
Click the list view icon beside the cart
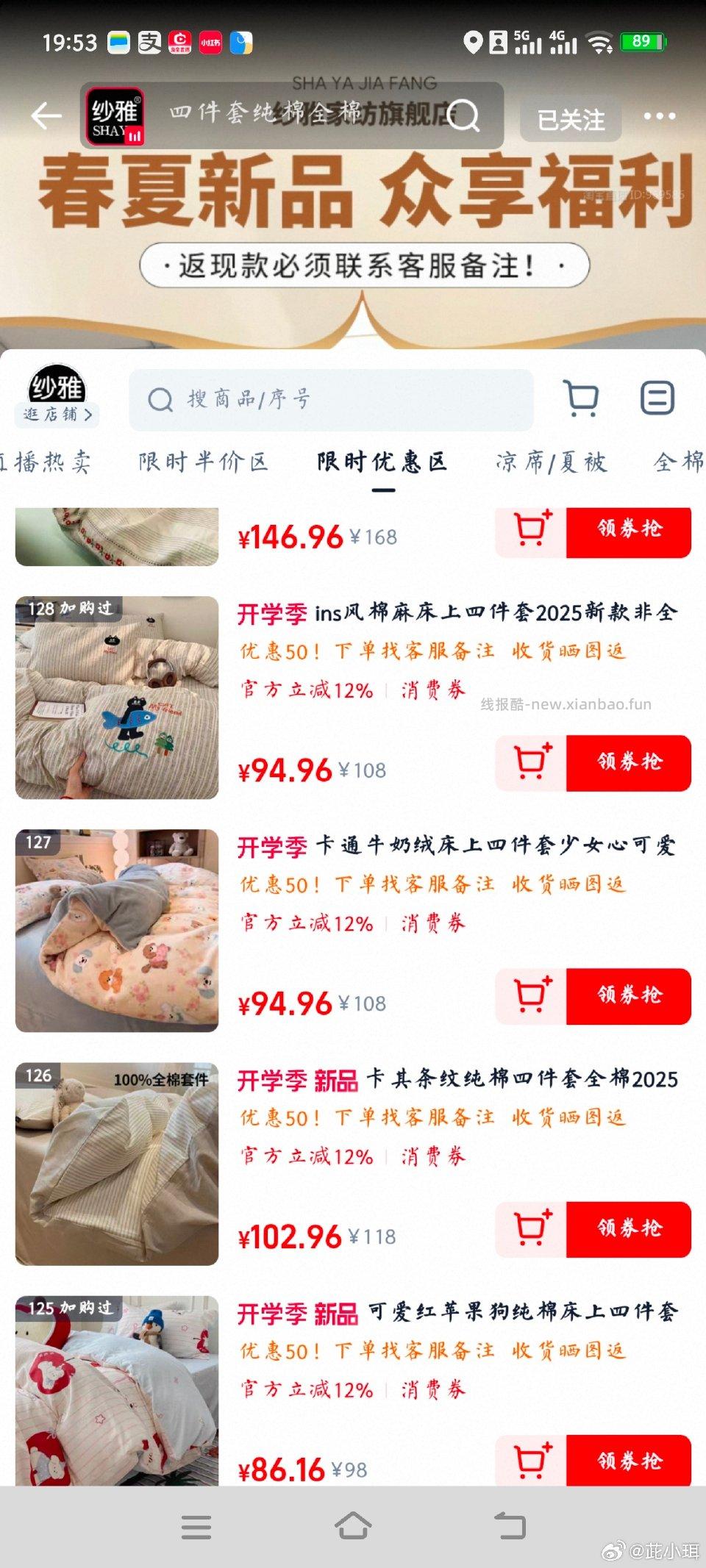(x=657, y=399)
